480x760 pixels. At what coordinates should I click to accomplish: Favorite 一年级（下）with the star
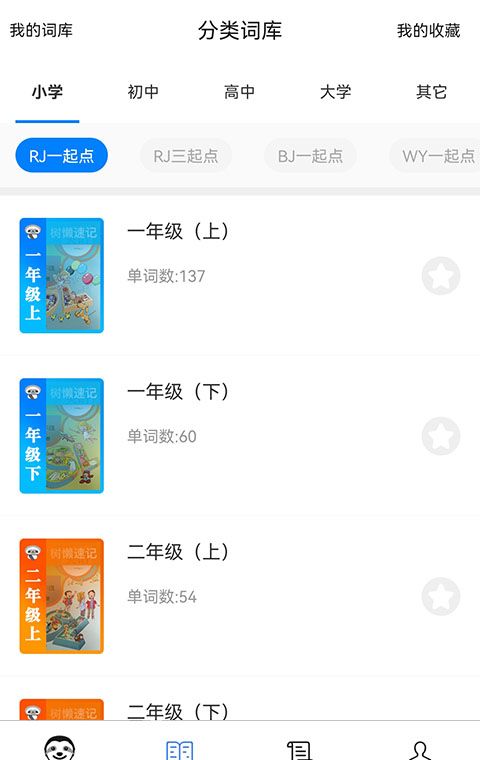pos(441,436)
